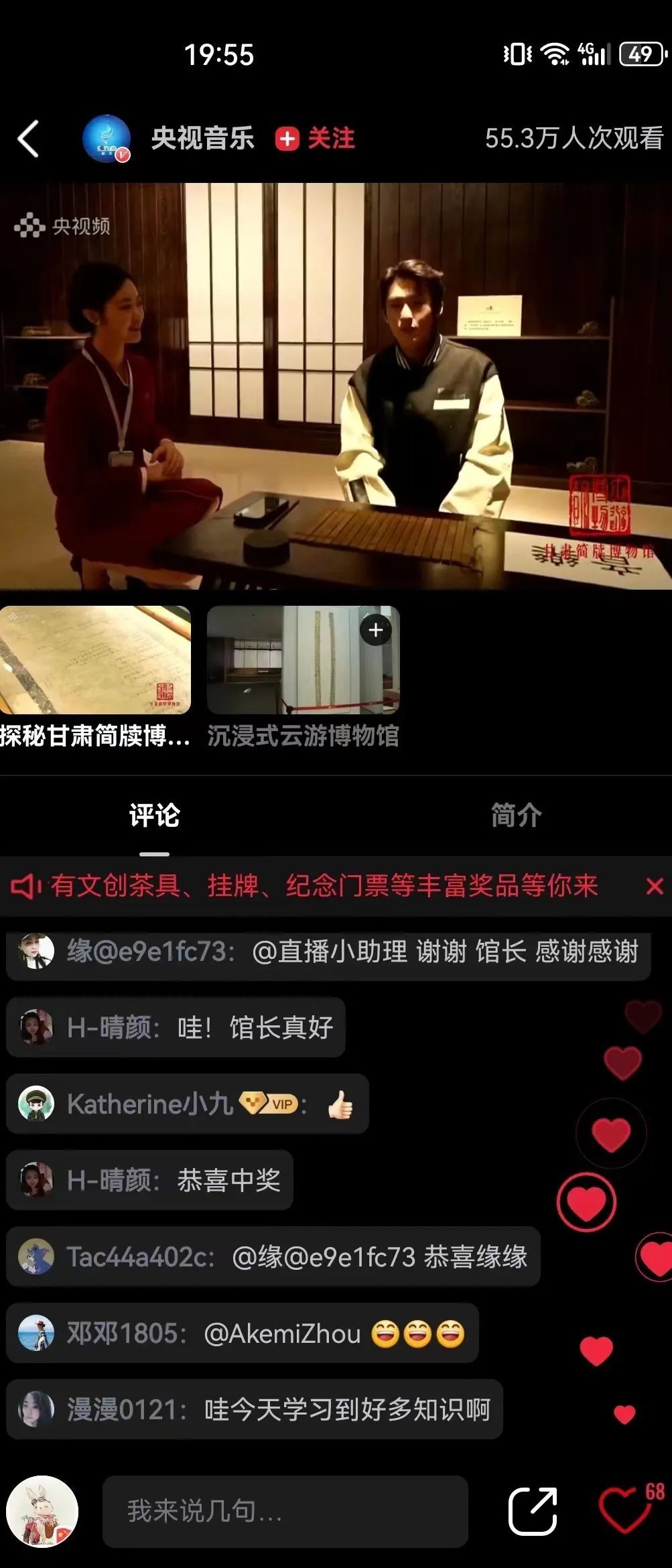Open the comment by 邓邓1805
The height and width of the screenshot is (1568, 672).
pos(243,1333)
